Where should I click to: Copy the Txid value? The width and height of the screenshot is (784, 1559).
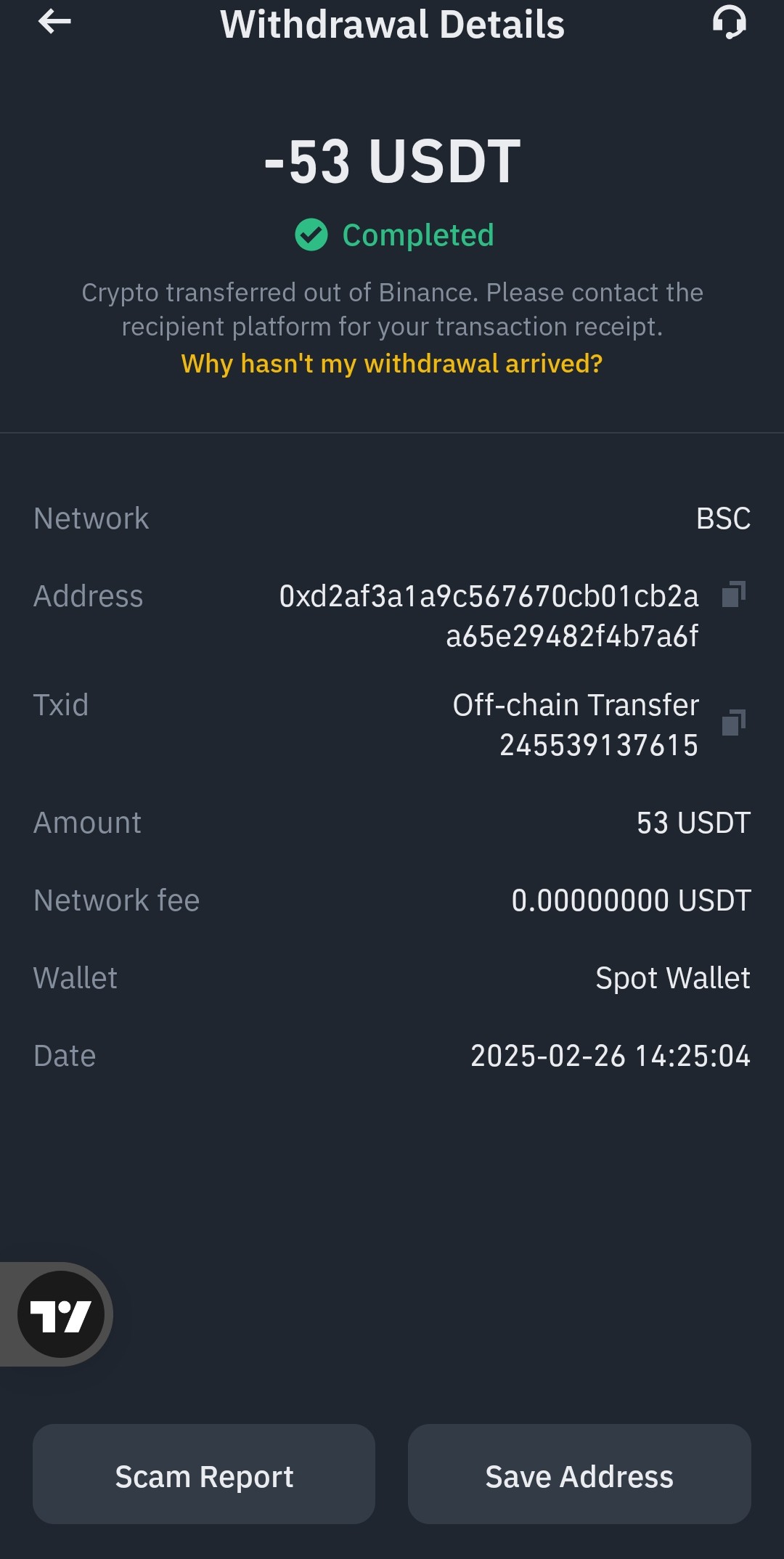coord(734,722)
